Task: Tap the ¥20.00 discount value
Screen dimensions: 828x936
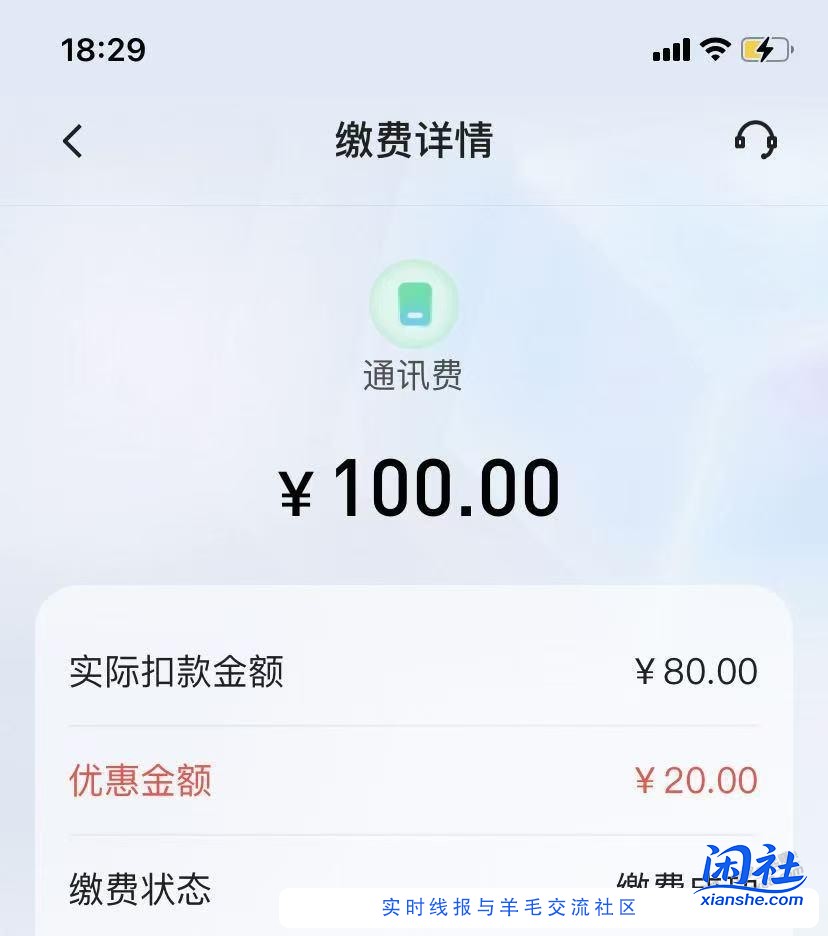Action: [698, 782]
